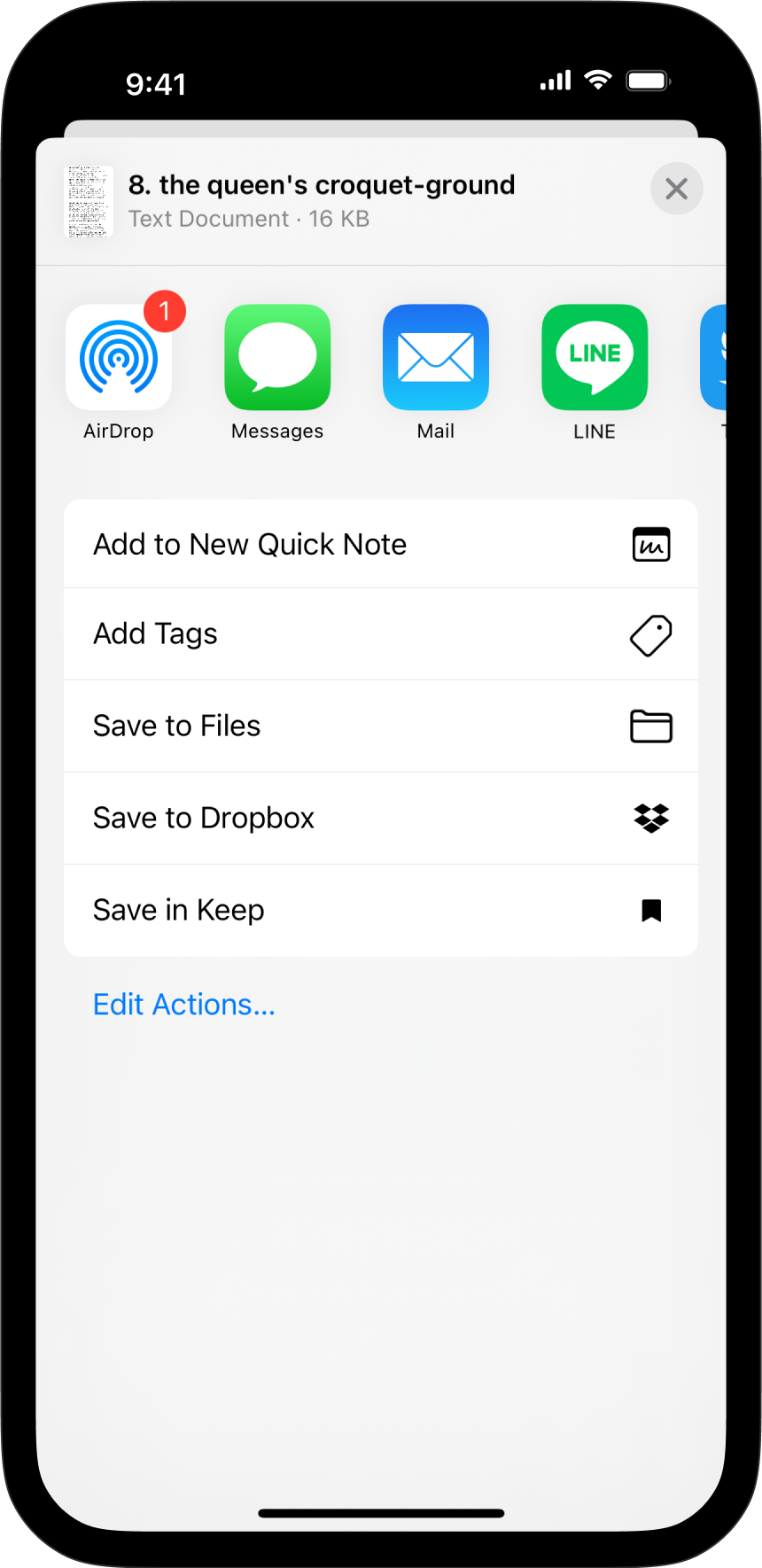The width and height of the screenshot is (762, 1568).
Task: Save the file to Dropbox
Action: click(x=381, y=819)
